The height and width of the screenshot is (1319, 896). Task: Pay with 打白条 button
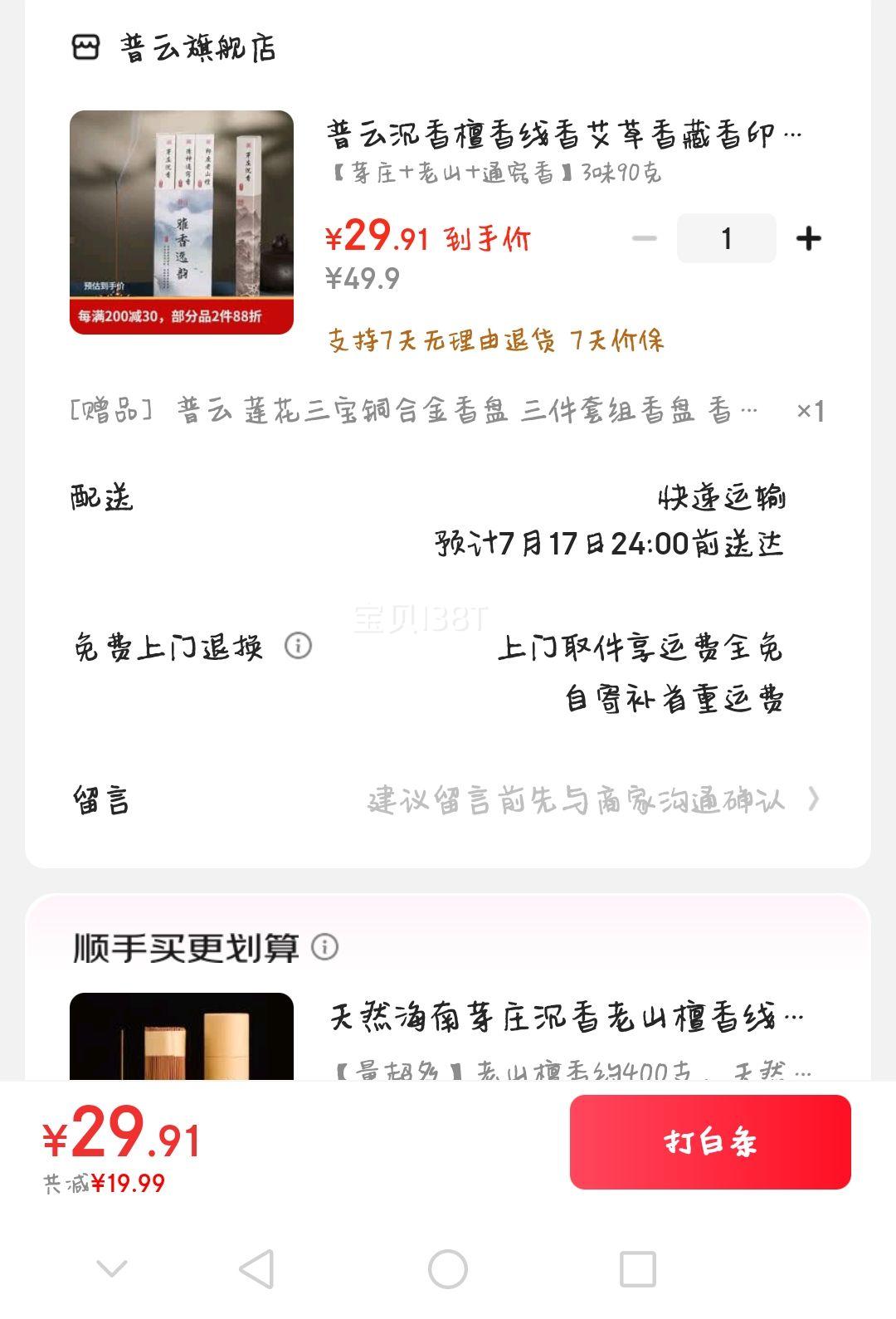pyautogui.click(x=710, y=1142)
